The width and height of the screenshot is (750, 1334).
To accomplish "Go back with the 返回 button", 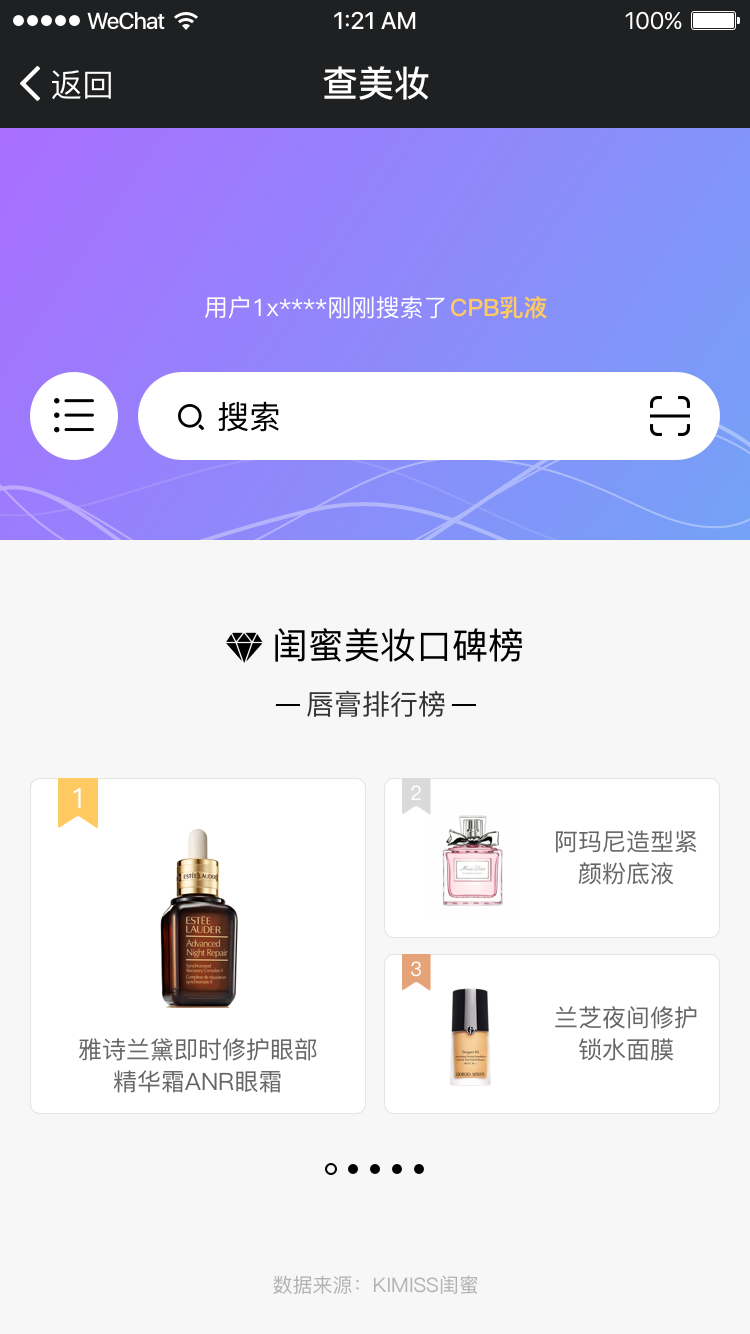I will point(66,85).
